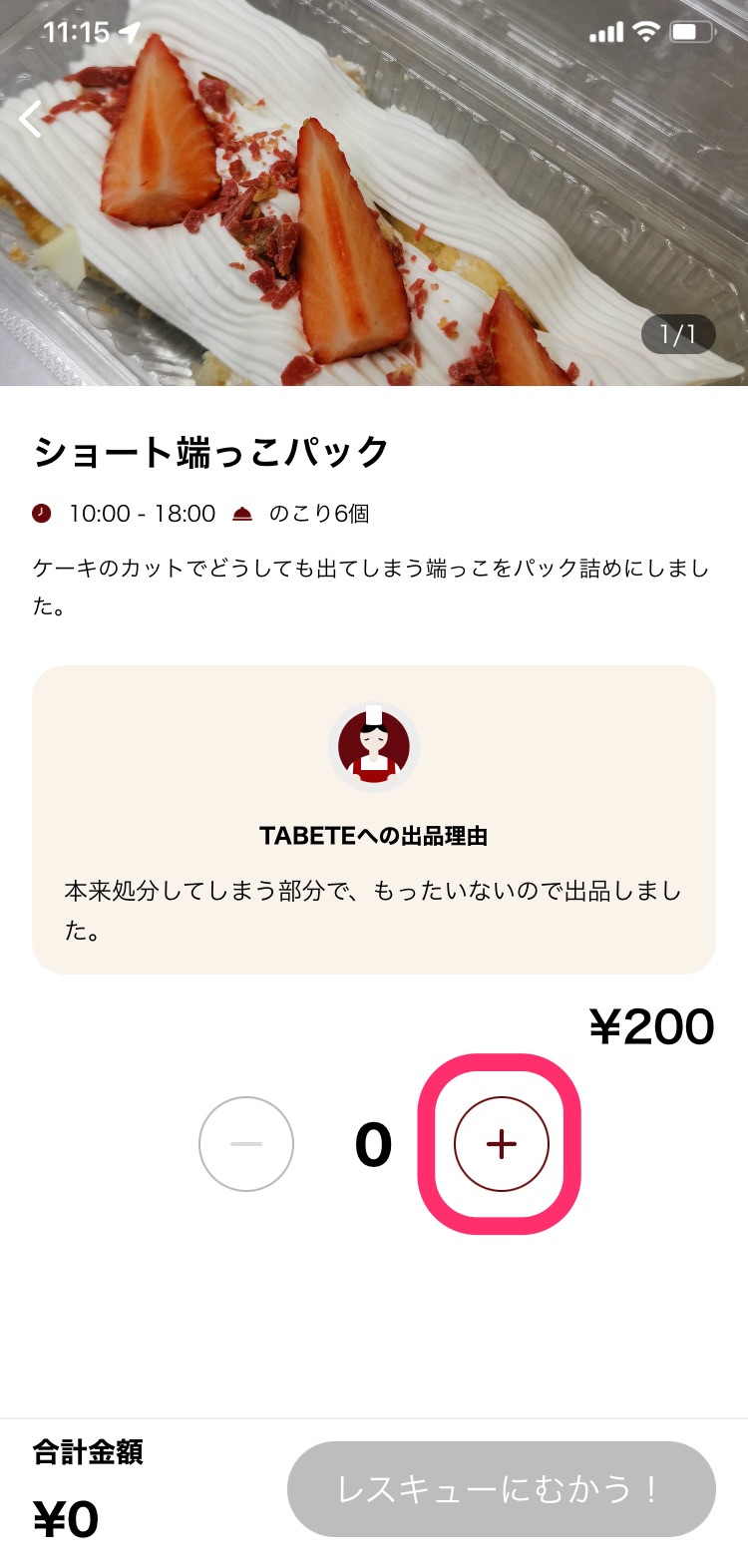The height and width of the screenshot is (1568, 748).
Task: Decrease quantity with the minus button
Action: point(246,1144)
